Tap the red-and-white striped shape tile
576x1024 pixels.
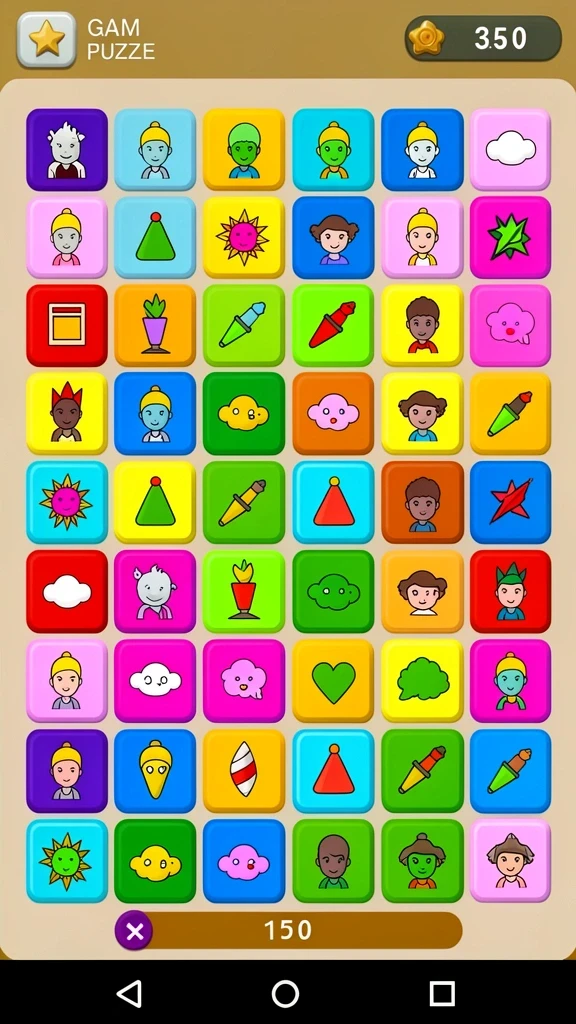tap(244, 771)
